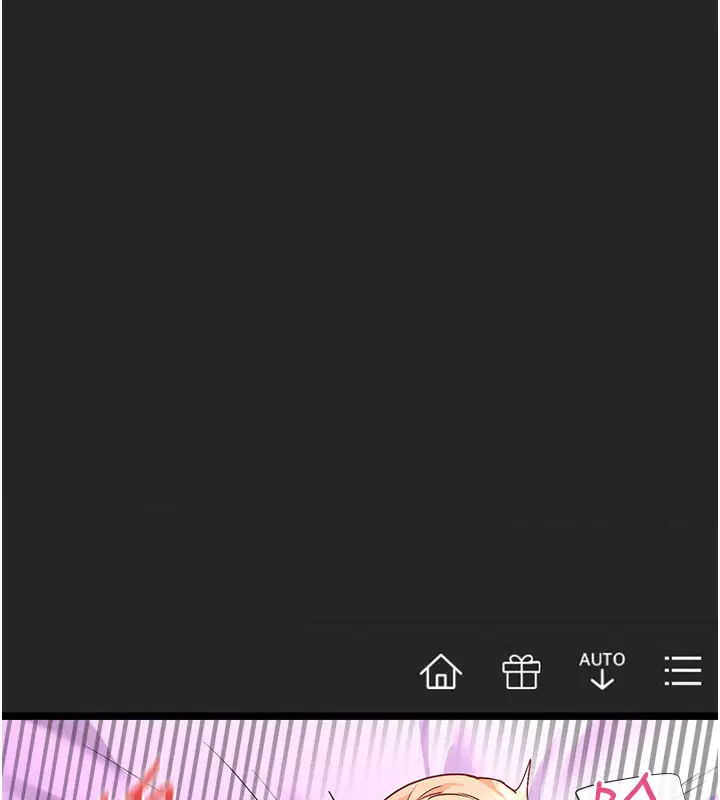Enable AUTO scroll down
Viewport: 720px width, 800px height.
click(602, 670)
